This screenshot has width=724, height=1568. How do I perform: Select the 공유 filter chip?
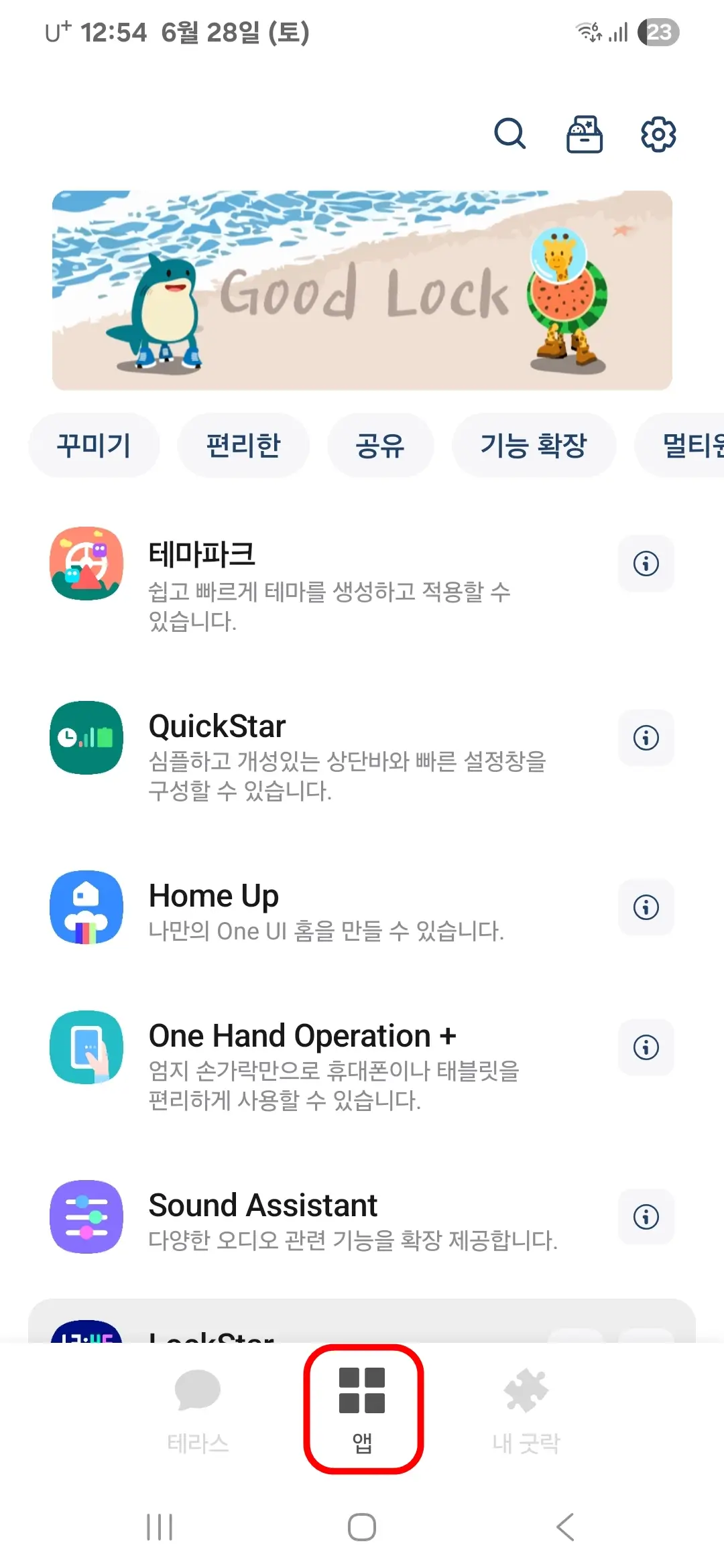380,444
